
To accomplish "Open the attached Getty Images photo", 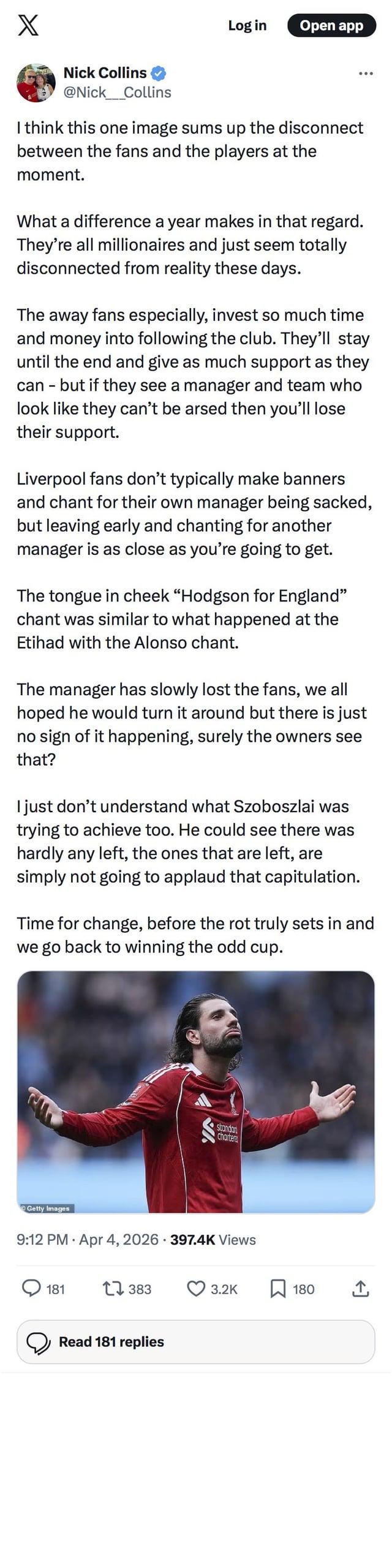I will click(196, 1091).
